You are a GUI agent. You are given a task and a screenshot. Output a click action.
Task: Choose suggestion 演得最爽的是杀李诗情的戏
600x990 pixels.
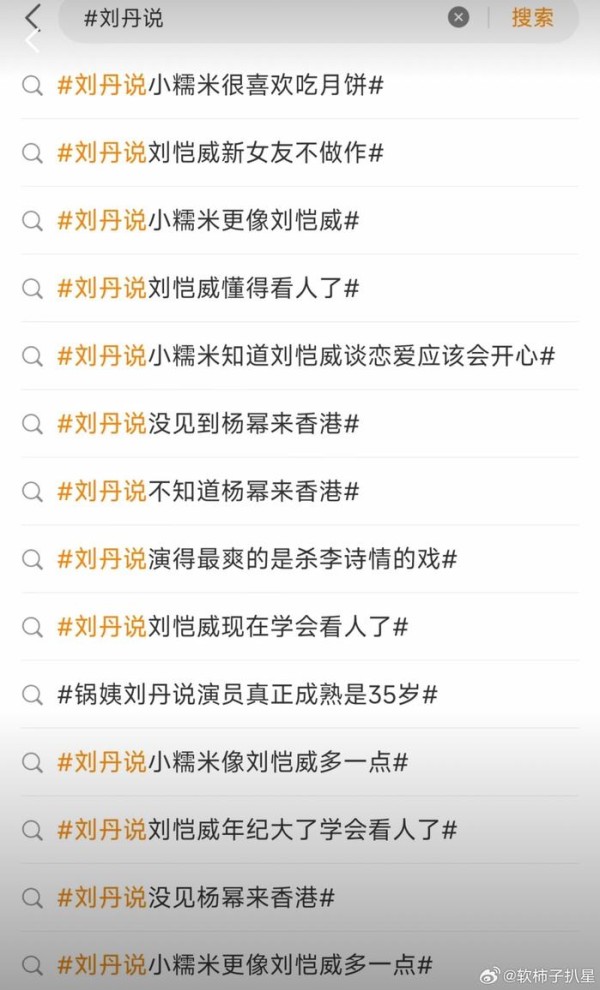coord(300,559)
